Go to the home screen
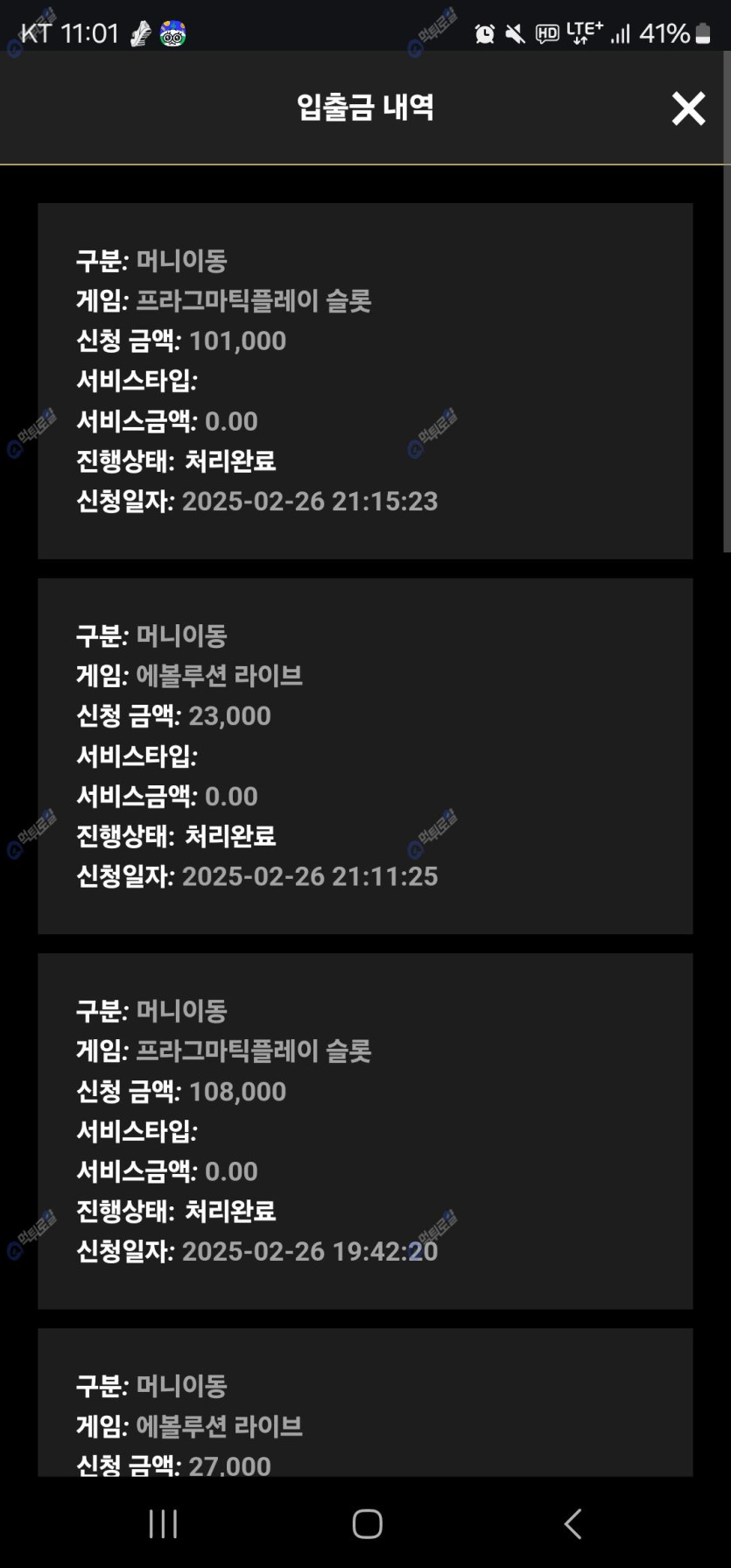 pyautogui.click(x=367, y=1524)
